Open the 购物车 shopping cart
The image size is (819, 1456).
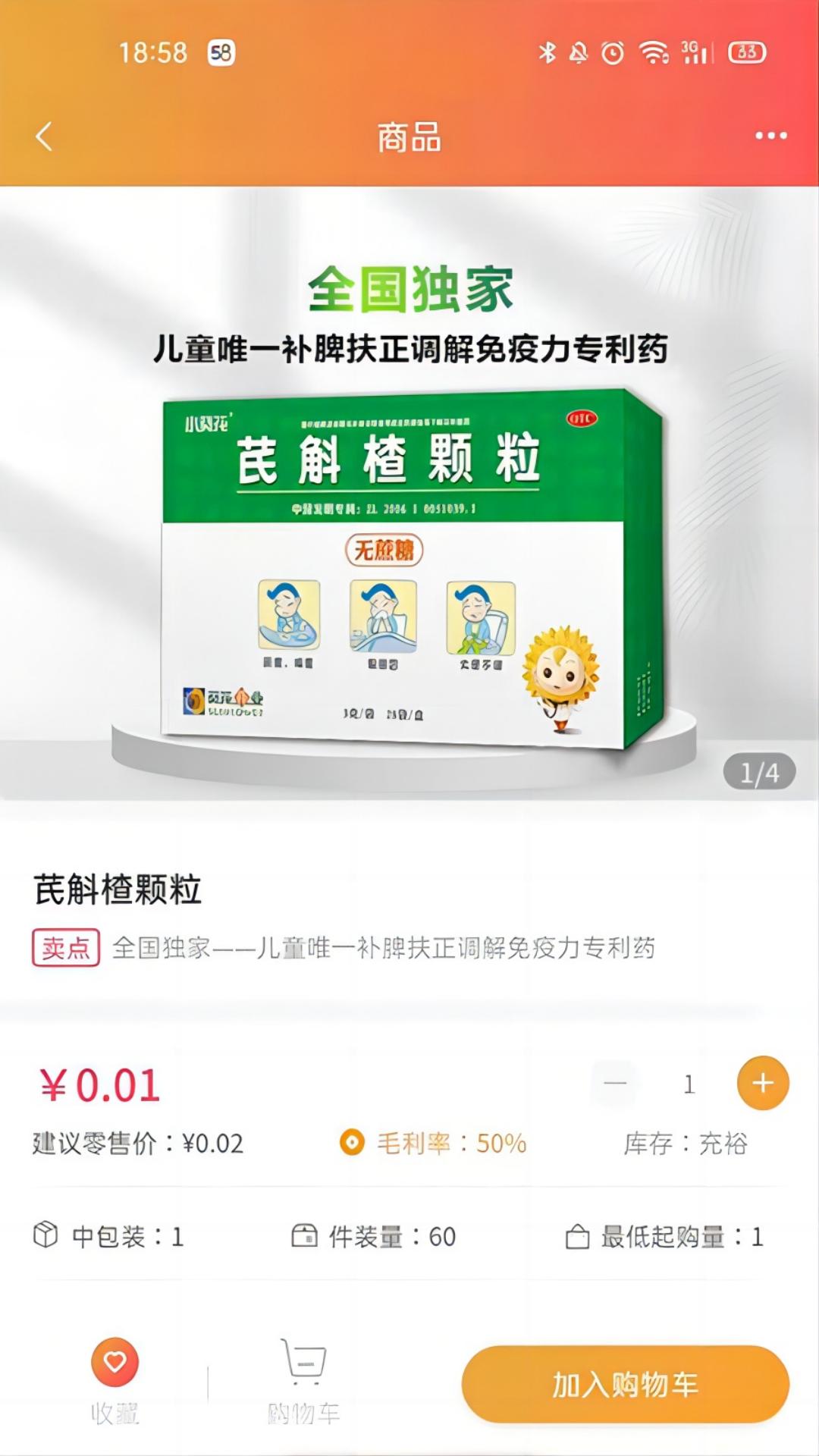pos(303,1380)
